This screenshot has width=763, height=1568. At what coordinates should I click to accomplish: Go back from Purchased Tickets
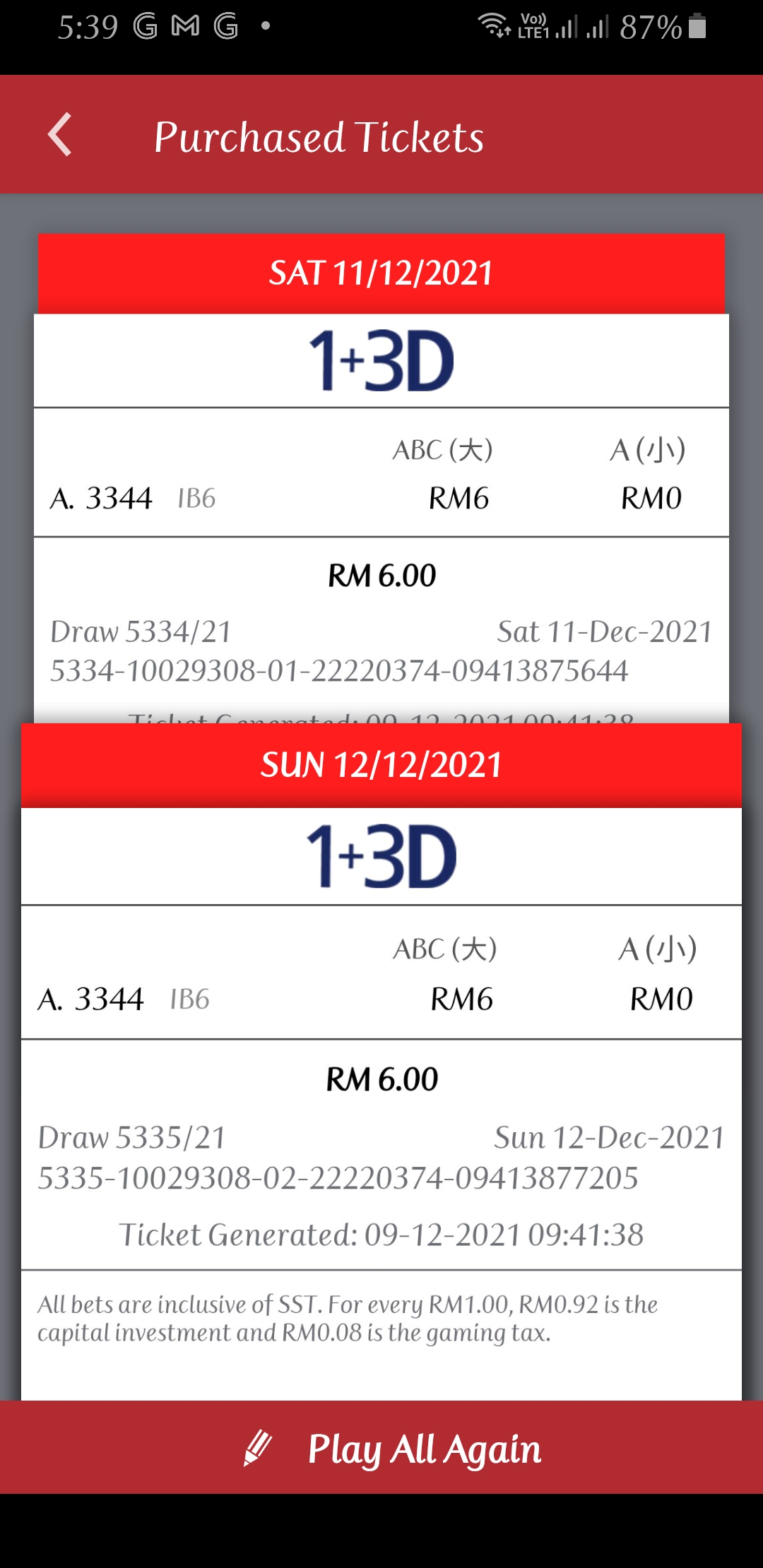click(x=60, y=134)
